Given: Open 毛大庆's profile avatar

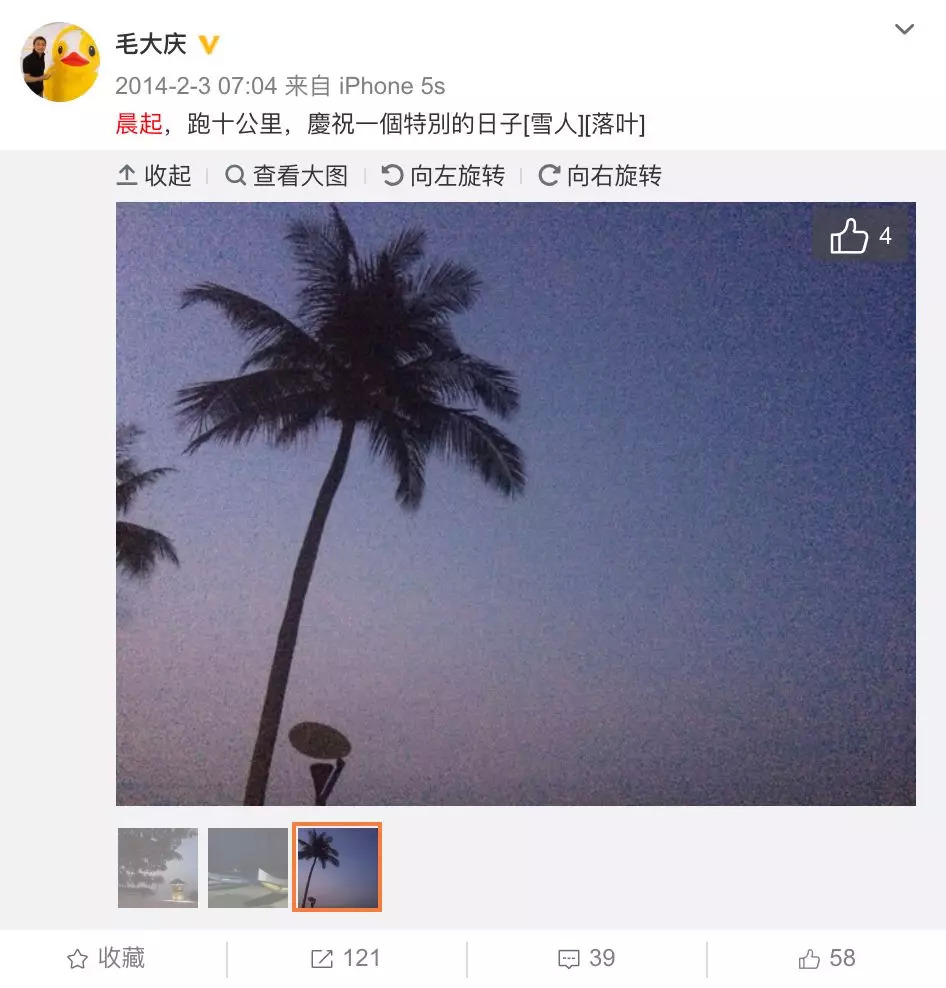Looking at the screenshot, I should (60, 62).
